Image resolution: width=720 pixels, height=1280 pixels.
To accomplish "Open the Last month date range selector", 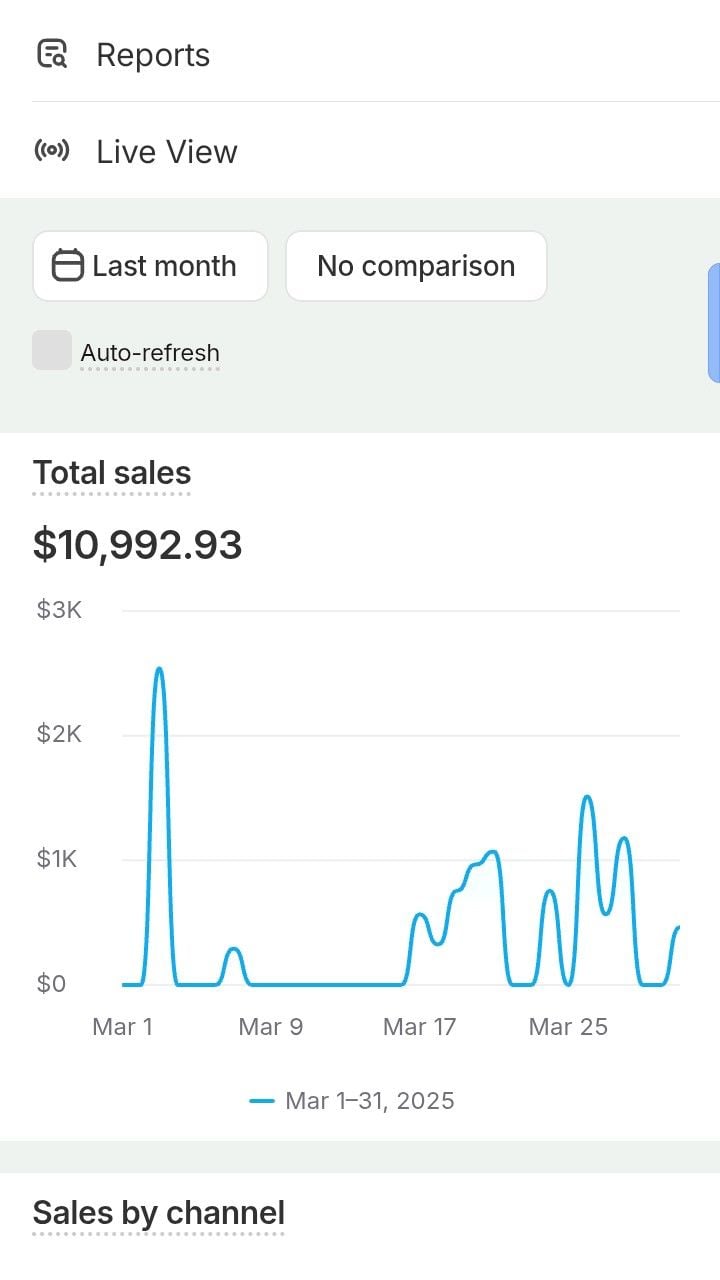I will (x=149, y=265).
